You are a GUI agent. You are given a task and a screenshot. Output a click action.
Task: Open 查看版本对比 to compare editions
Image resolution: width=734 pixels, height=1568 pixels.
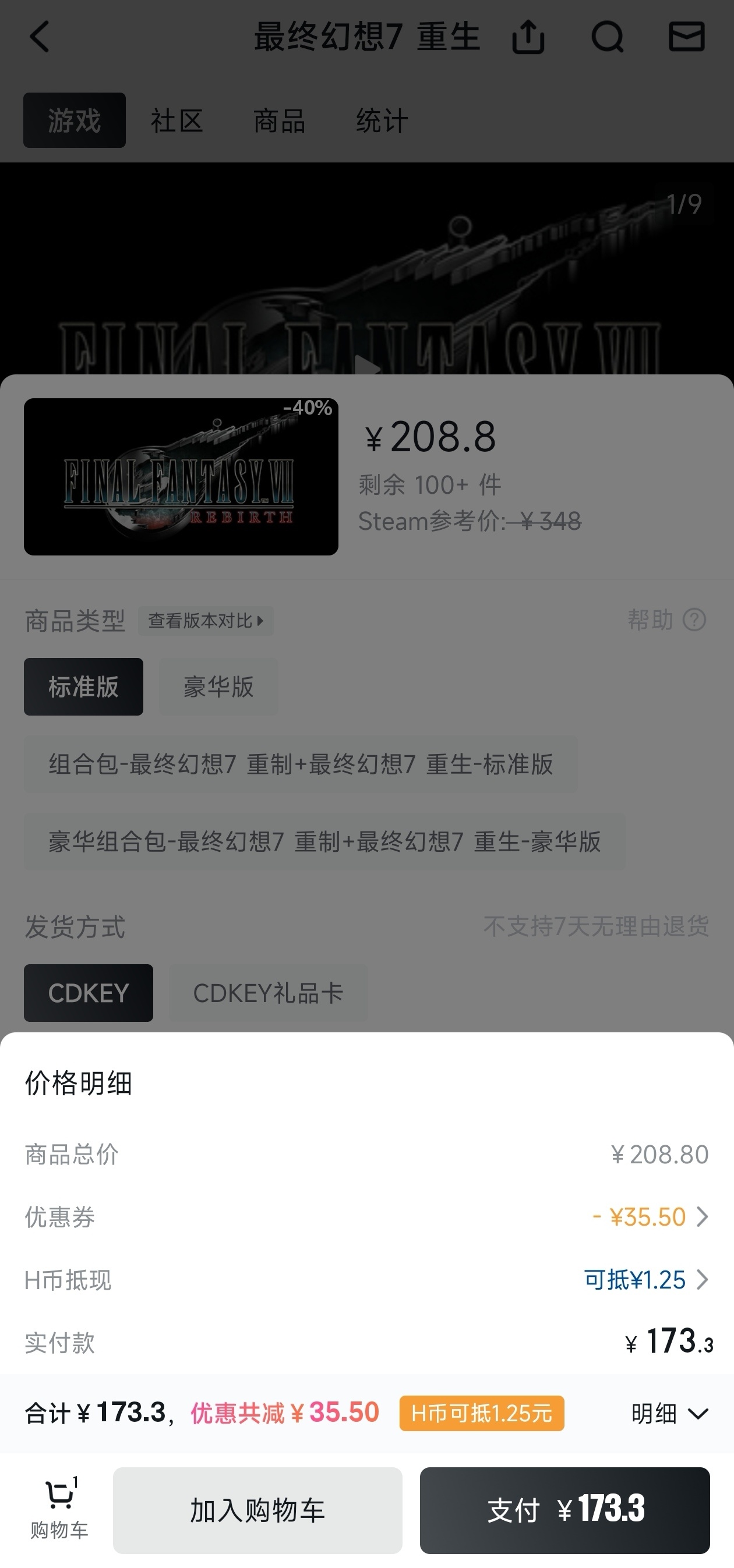[x=205, y=620]
